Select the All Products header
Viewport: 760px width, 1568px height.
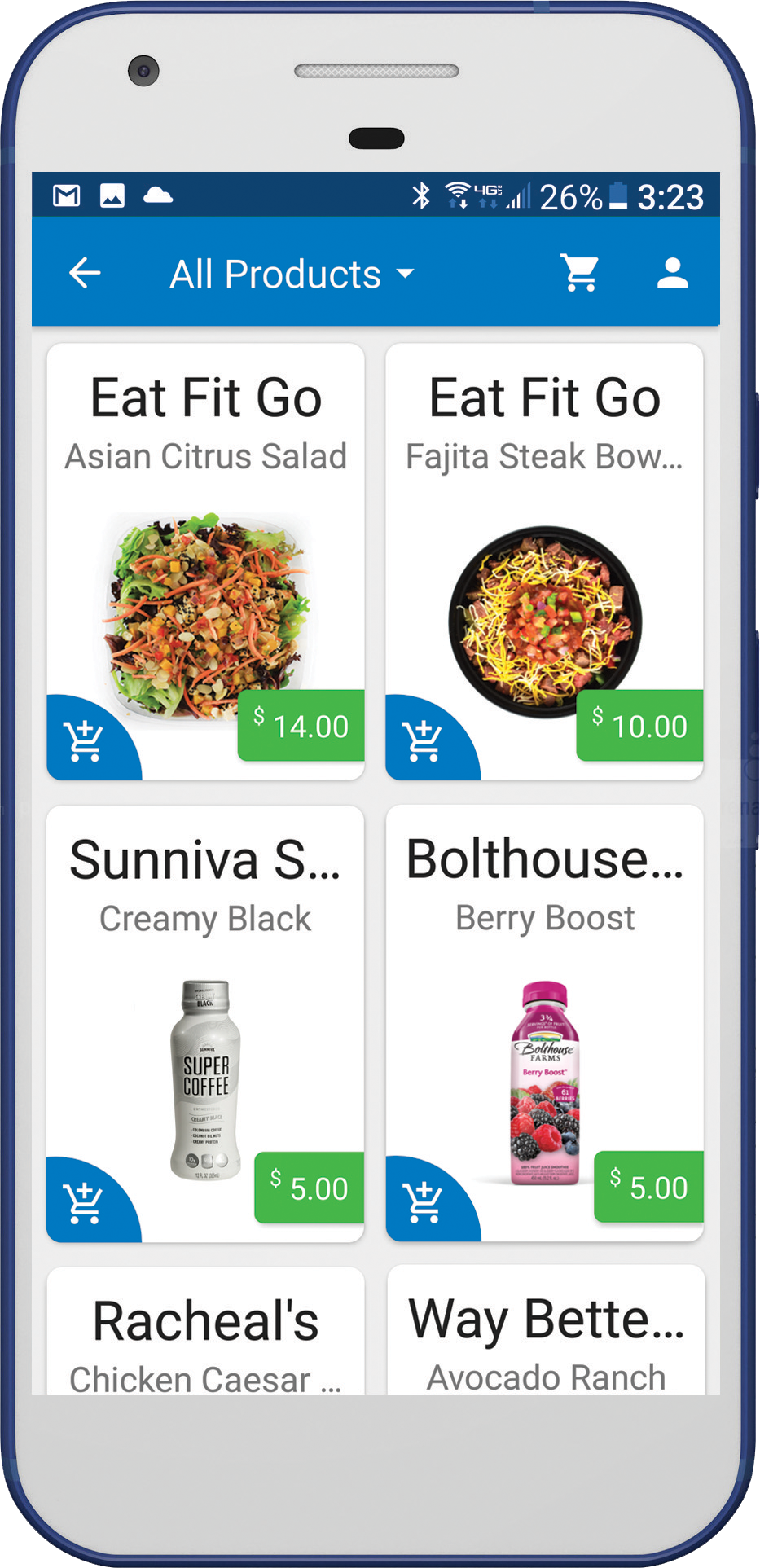tap(275, 273)
